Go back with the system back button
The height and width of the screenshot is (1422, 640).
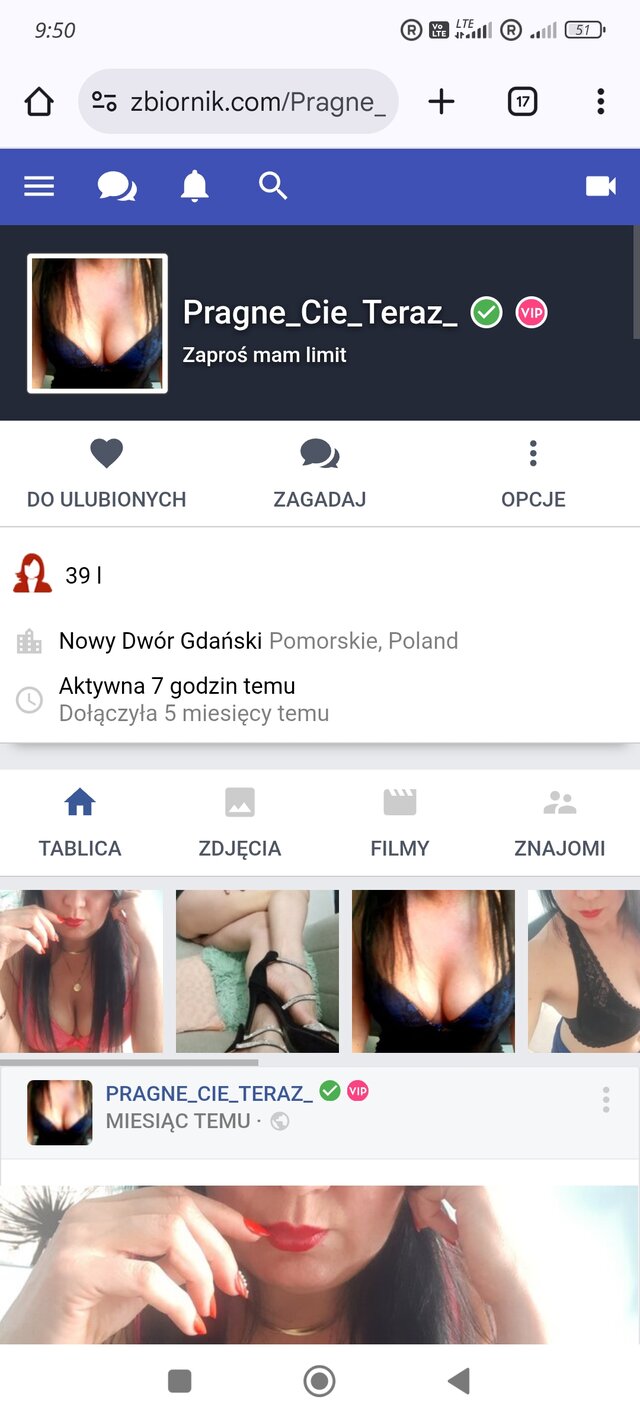(x=458, y=1381)
